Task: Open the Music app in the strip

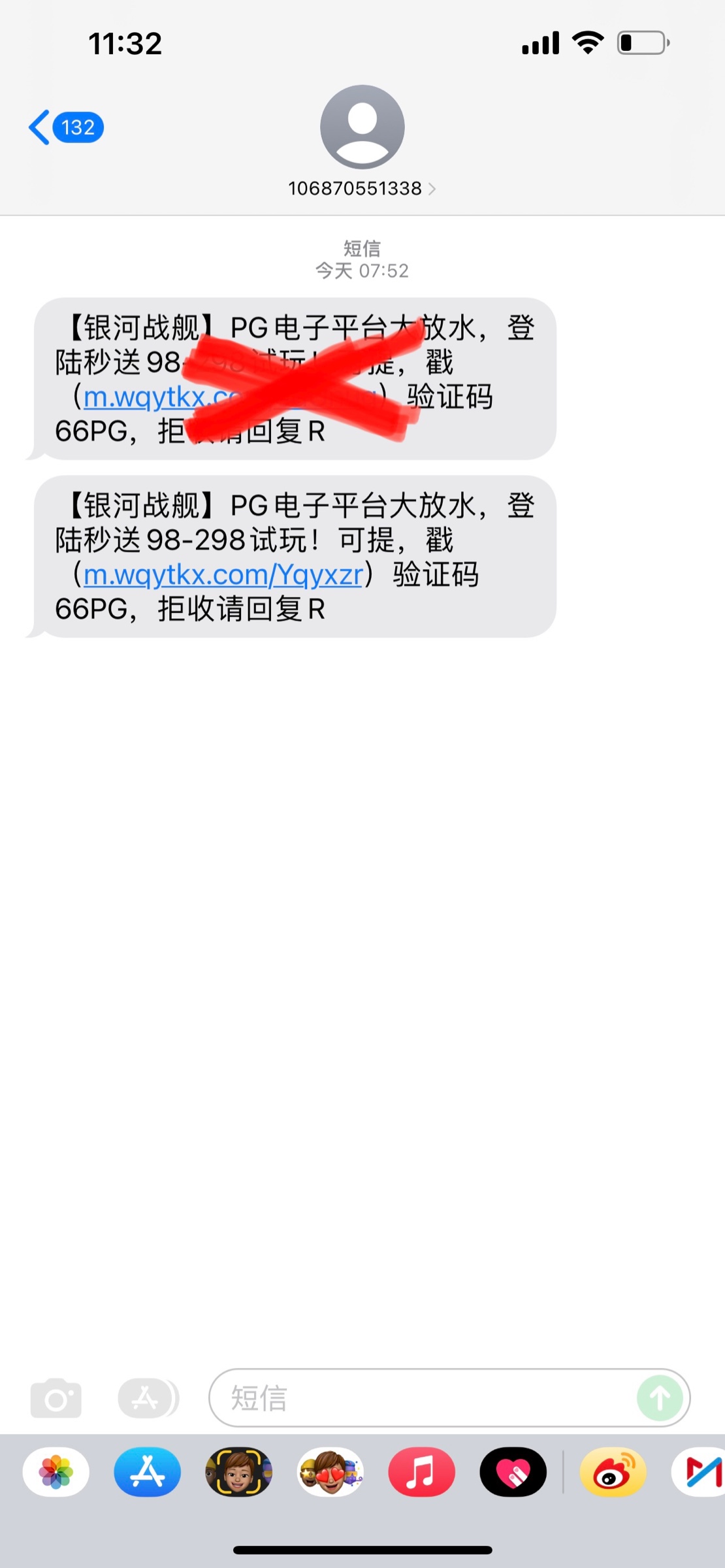Action: (422, 1472)
